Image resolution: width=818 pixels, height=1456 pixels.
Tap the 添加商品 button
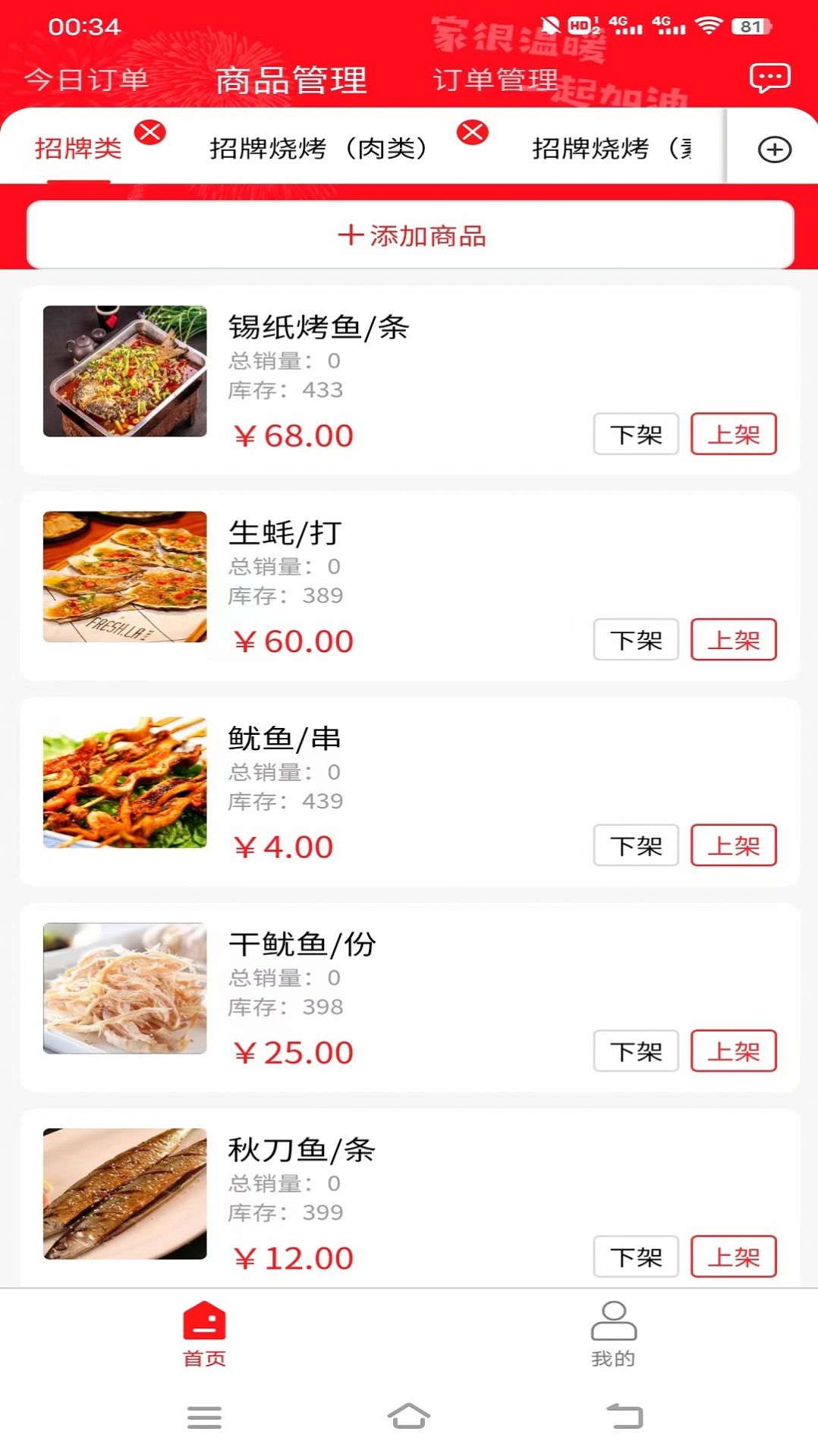point(409,236)
